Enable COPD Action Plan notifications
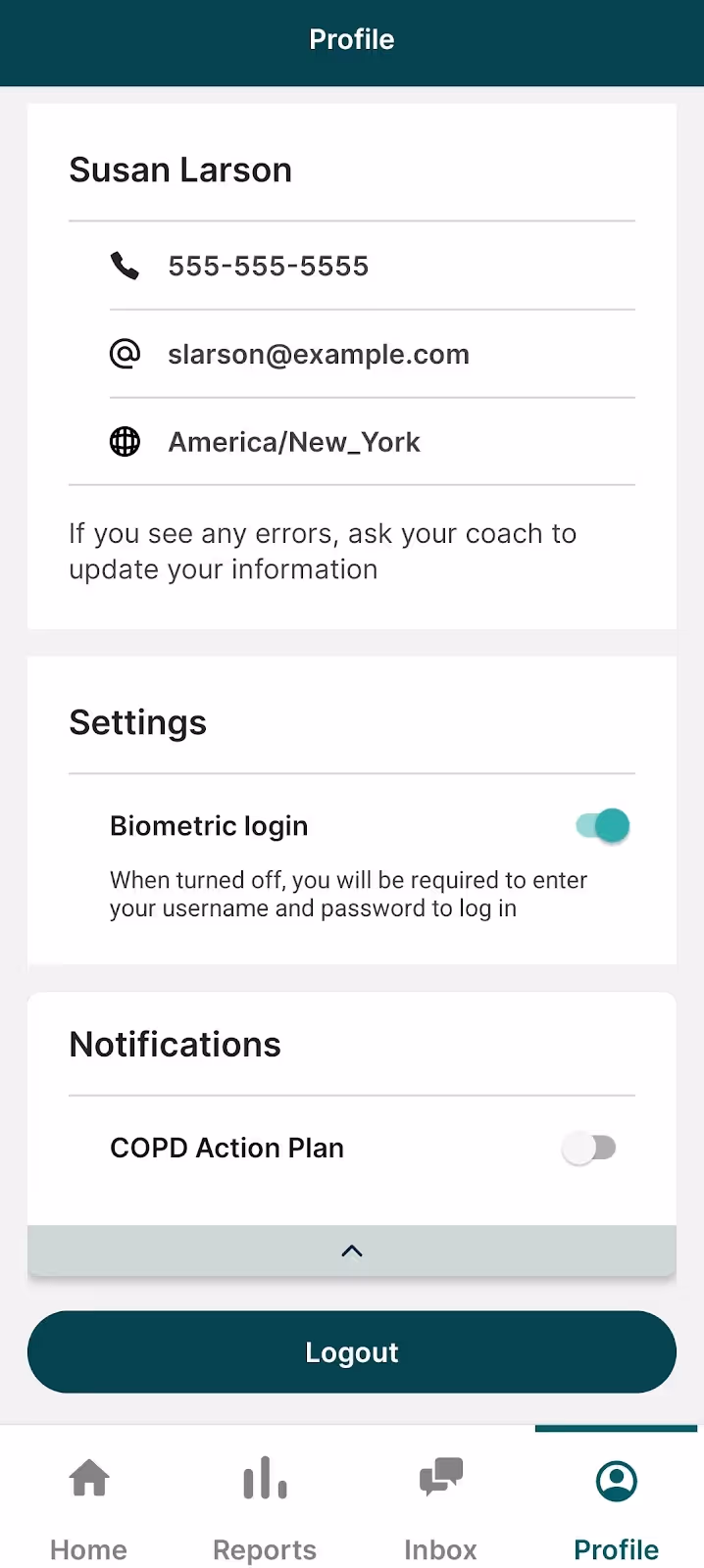The image size is (704, 1568). tap(588, 1148)
